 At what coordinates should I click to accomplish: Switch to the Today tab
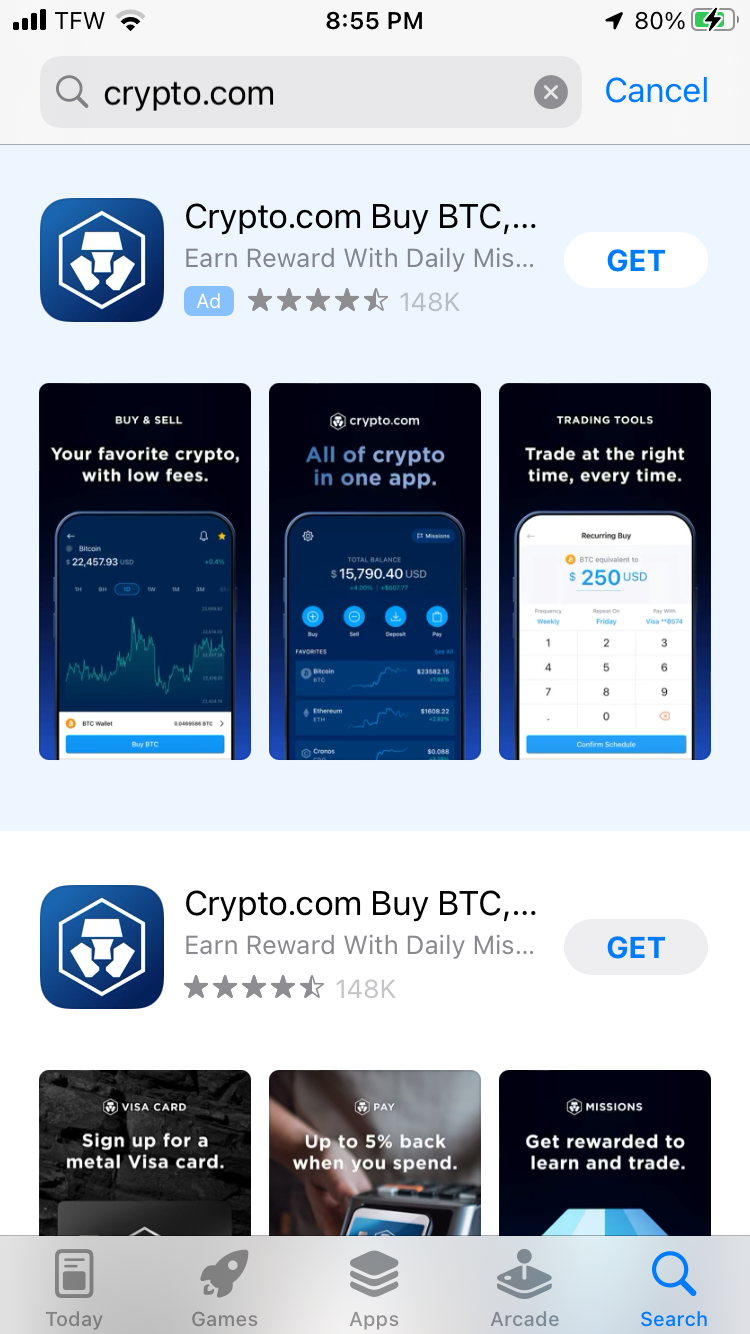75,1288
